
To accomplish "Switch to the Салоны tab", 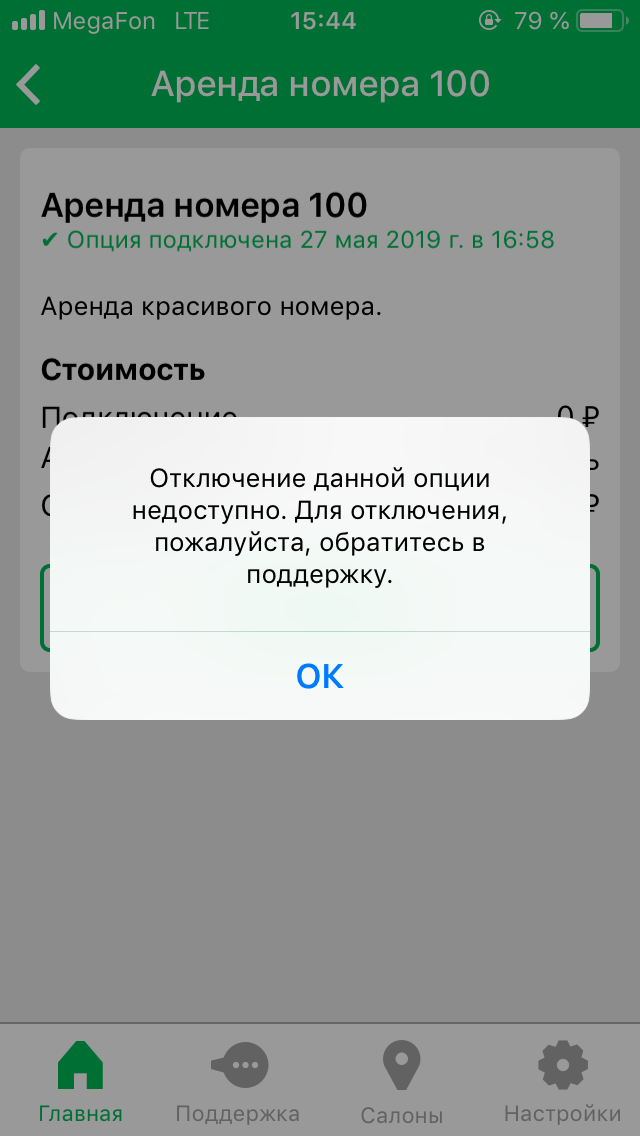I will coord(402,1082).
